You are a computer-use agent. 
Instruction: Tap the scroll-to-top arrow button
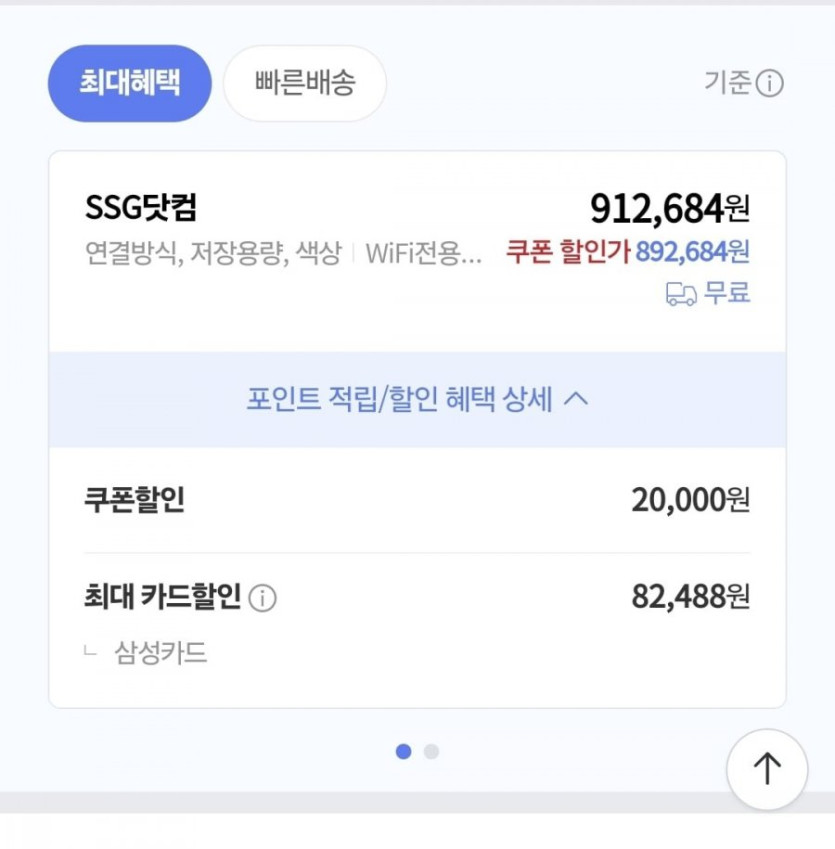click(766, 769)
